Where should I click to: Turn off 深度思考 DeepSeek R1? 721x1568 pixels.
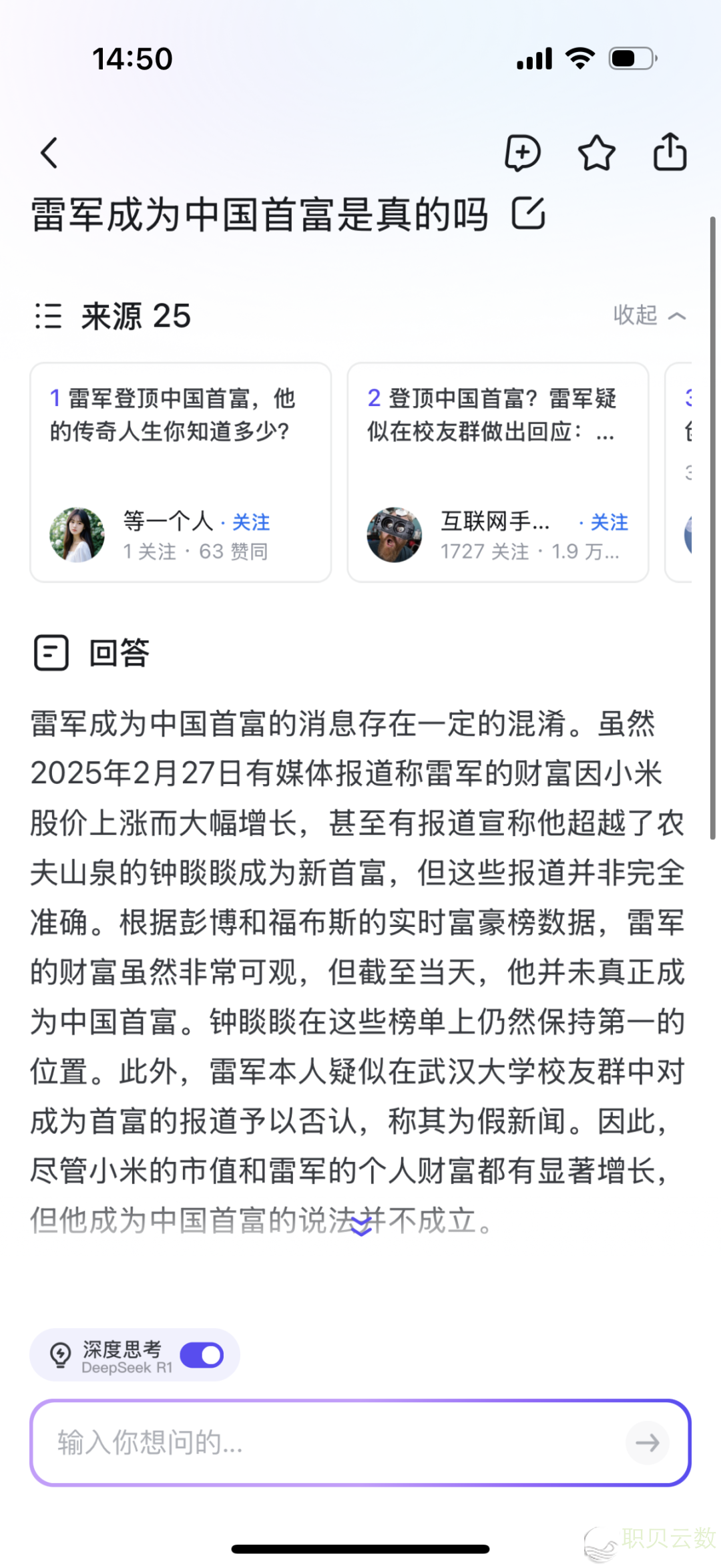pos(202,1355)
